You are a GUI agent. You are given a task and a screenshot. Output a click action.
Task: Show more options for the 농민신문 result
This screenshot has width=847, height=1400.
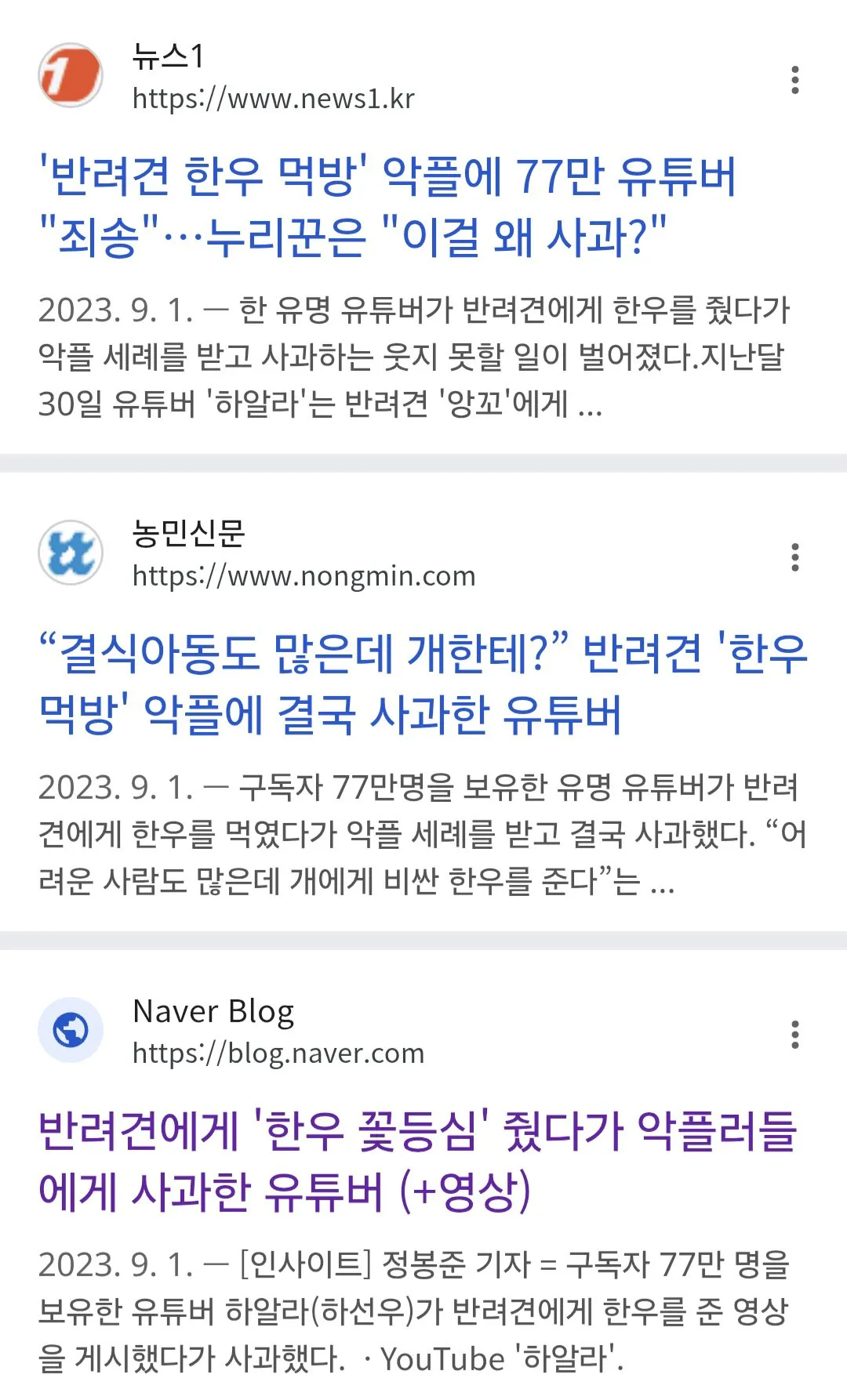[x=794, y=557]
